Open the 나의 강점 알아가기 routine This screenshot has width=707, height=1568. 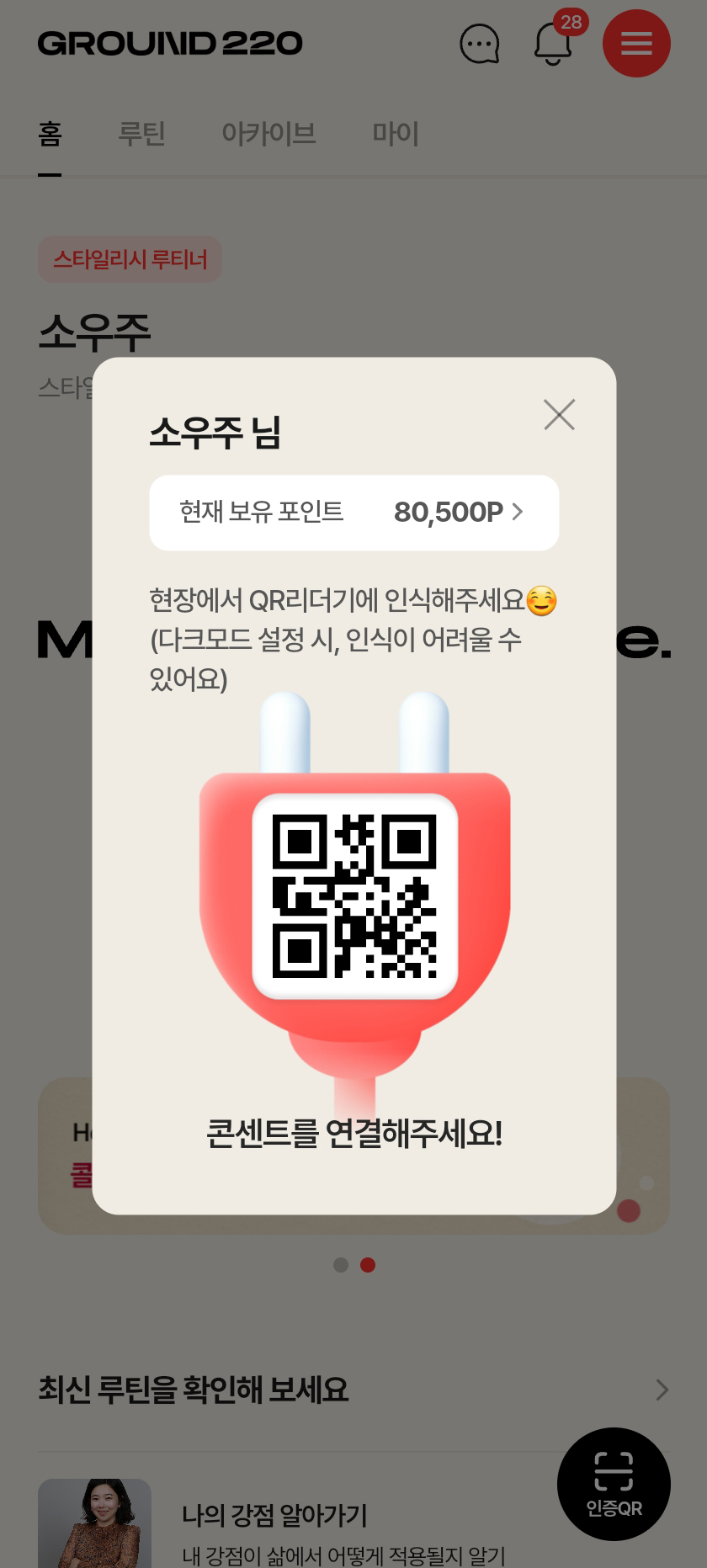[x=274, y=1516]
